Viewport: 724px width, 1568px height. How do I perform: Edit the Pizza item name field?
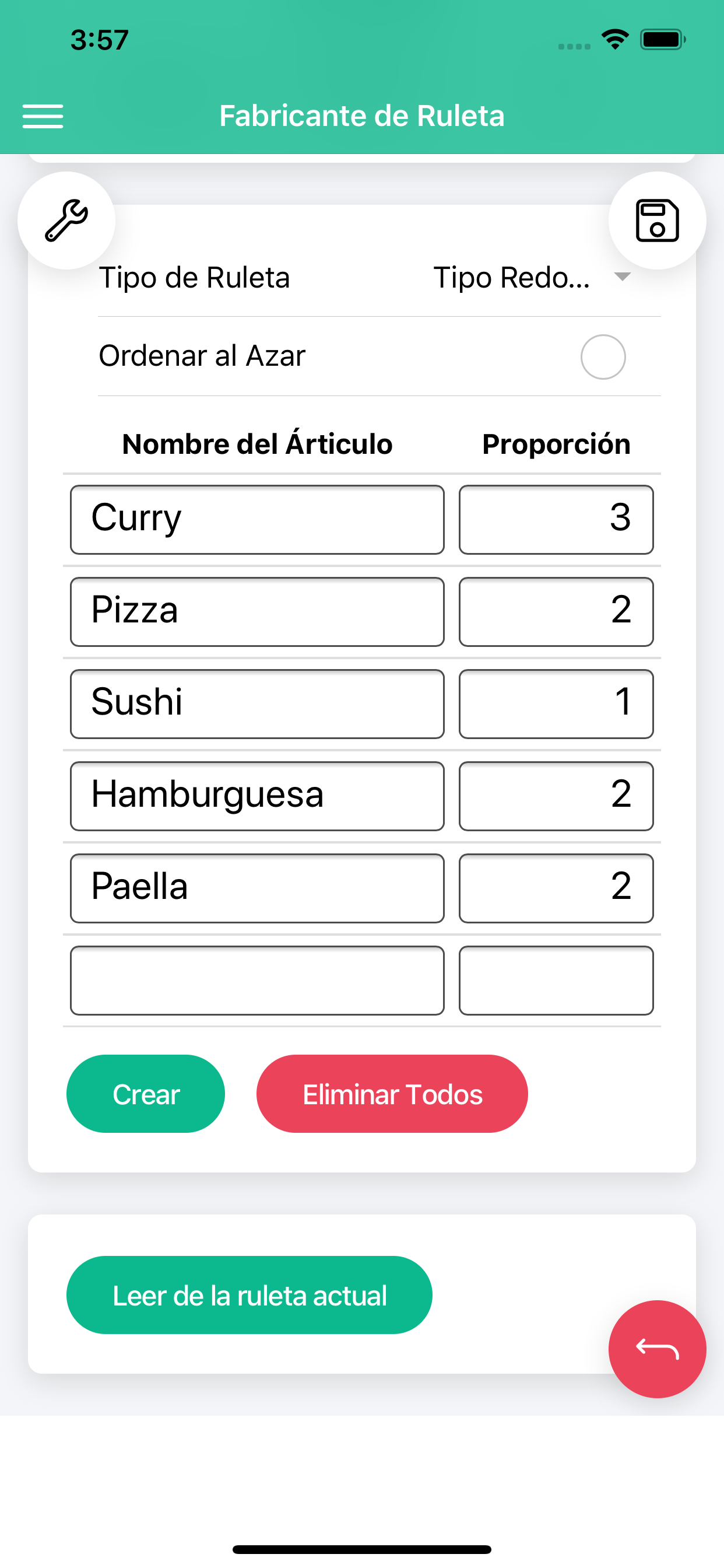pyautogui.click(x=257, y=611)
